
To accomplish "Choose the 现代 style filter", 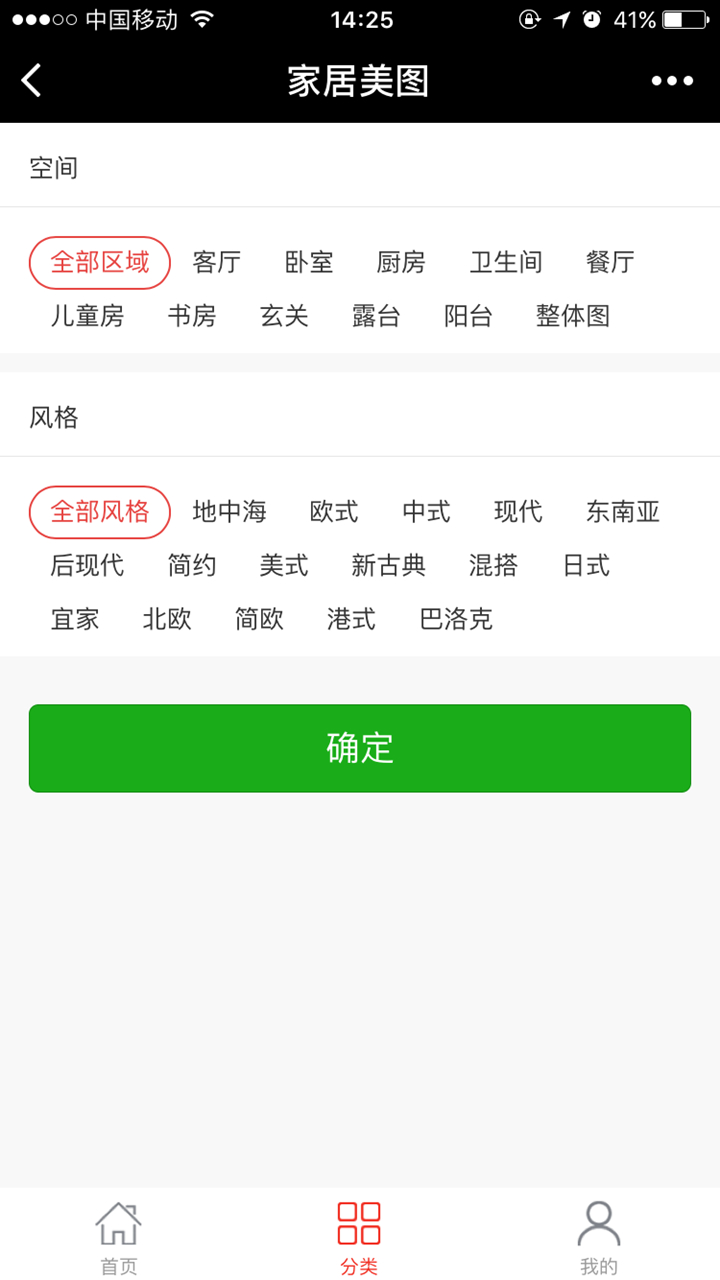I will [x=518, y=512].
